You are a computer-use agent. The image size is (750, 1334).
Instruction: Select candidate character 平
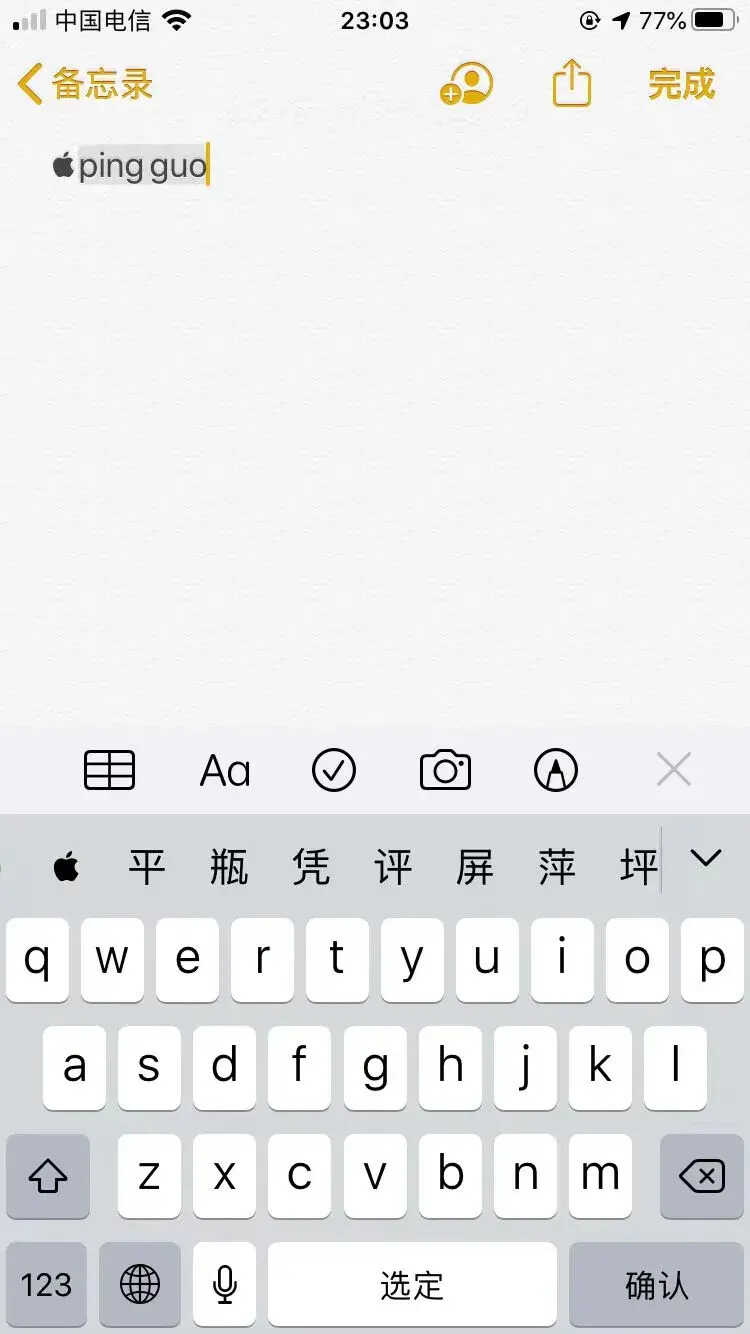tap(147, 867)
